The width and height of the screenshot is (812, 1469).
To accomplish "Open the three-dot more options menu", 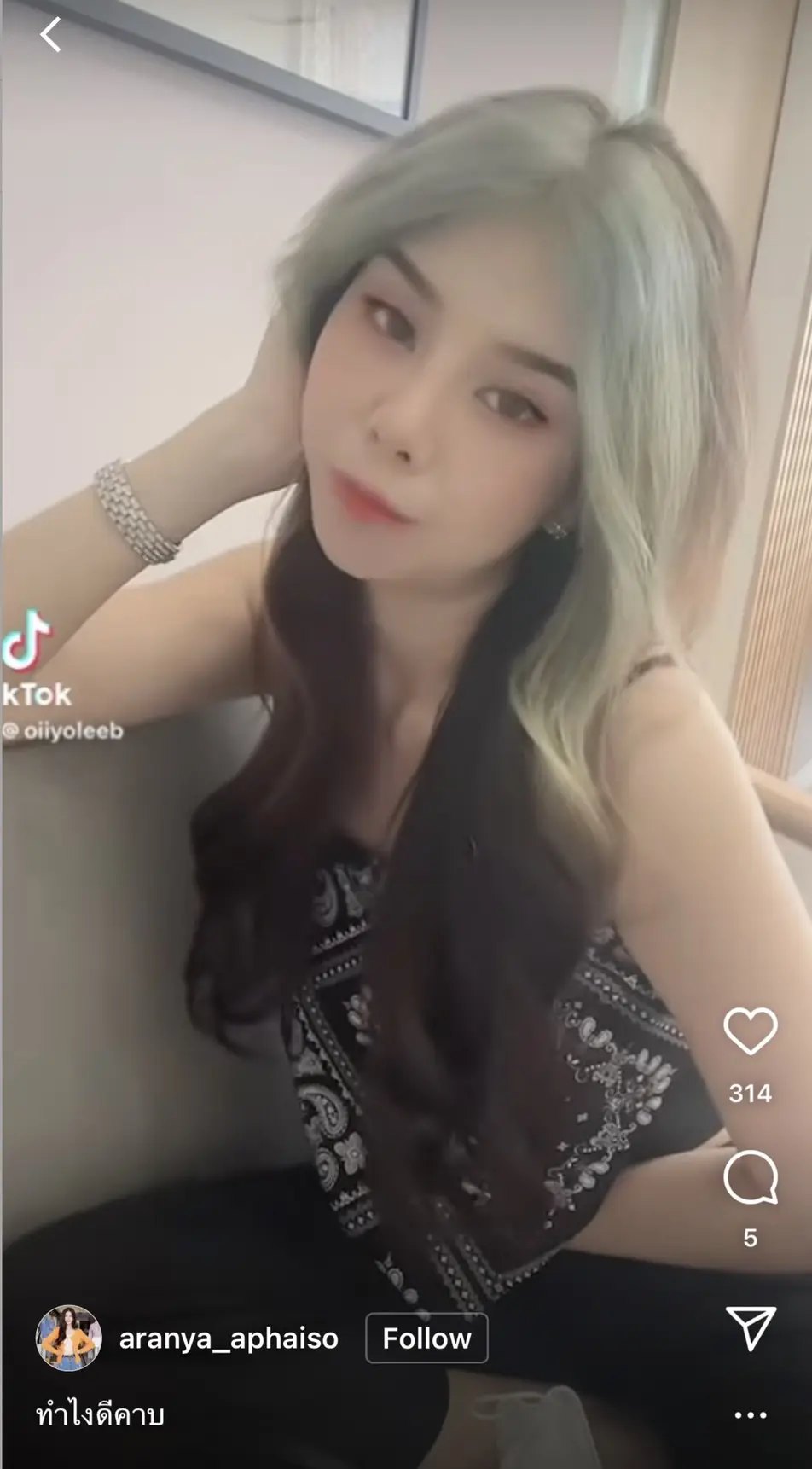I will coord(751,1415).
